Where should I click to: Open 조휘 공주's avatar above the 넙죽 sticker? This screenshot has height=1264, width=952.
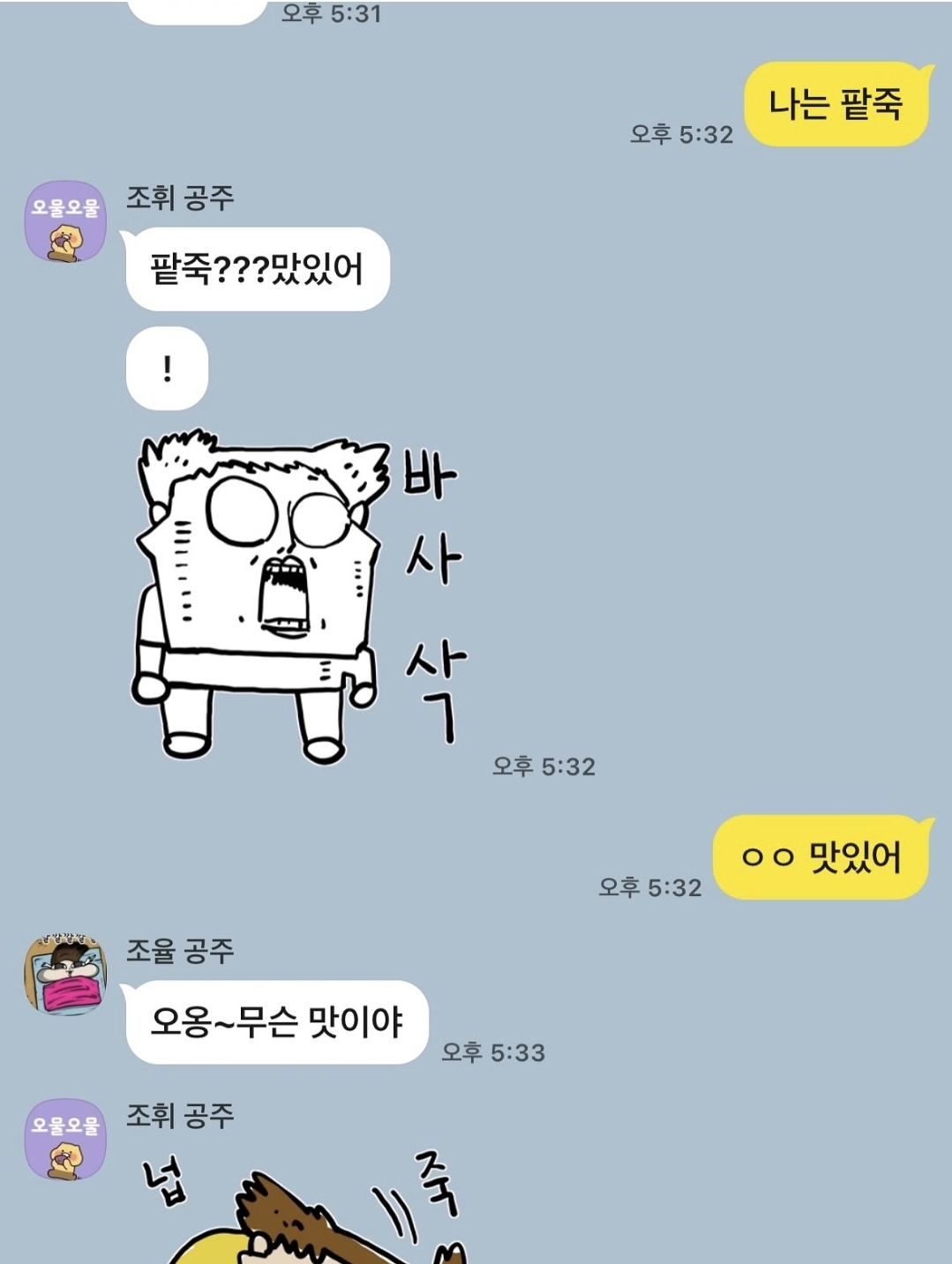(x=64, y=1139)
